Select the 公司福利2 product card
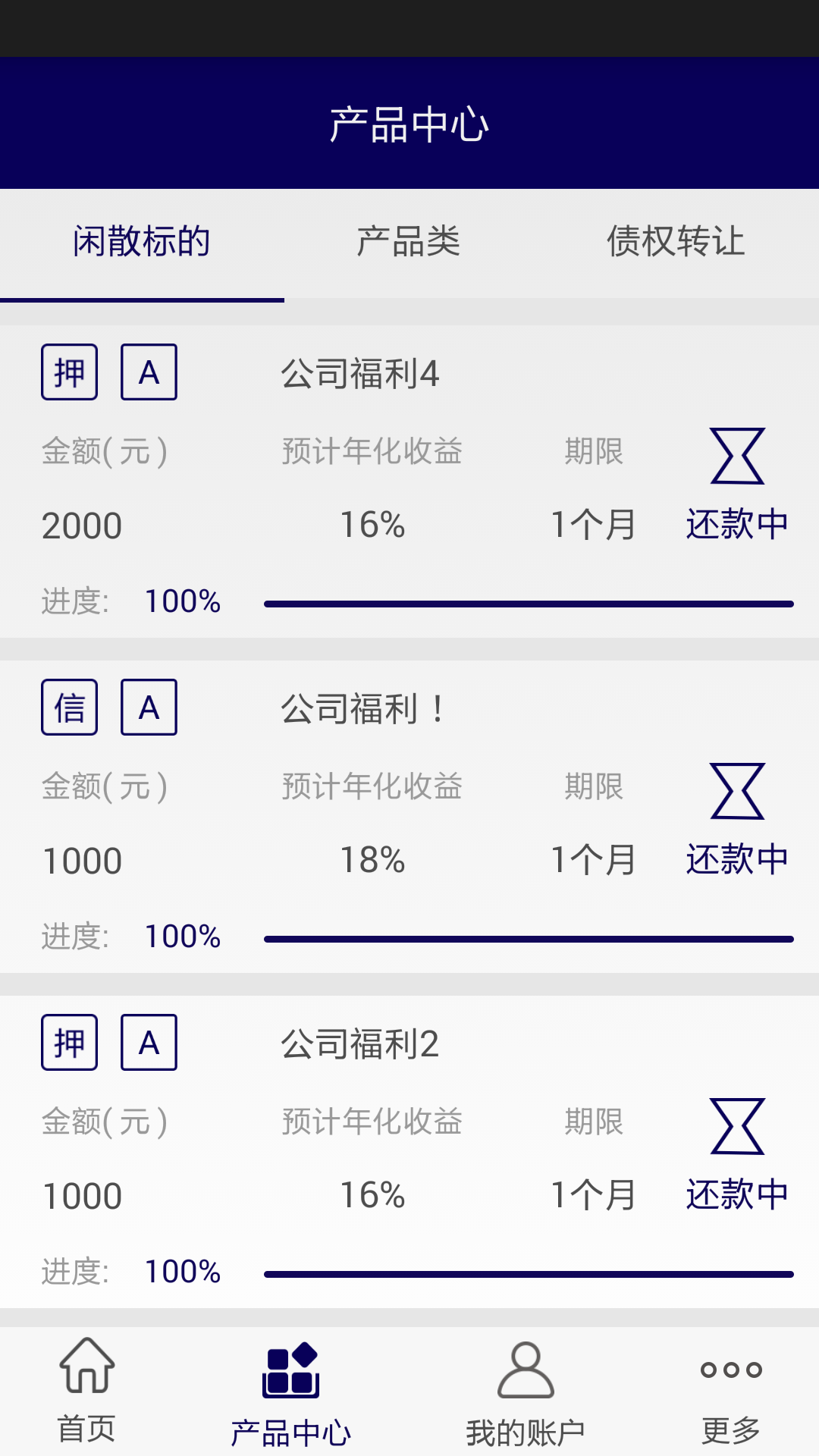Screen dimensions: 819x1456 (x=409, y=1152)
